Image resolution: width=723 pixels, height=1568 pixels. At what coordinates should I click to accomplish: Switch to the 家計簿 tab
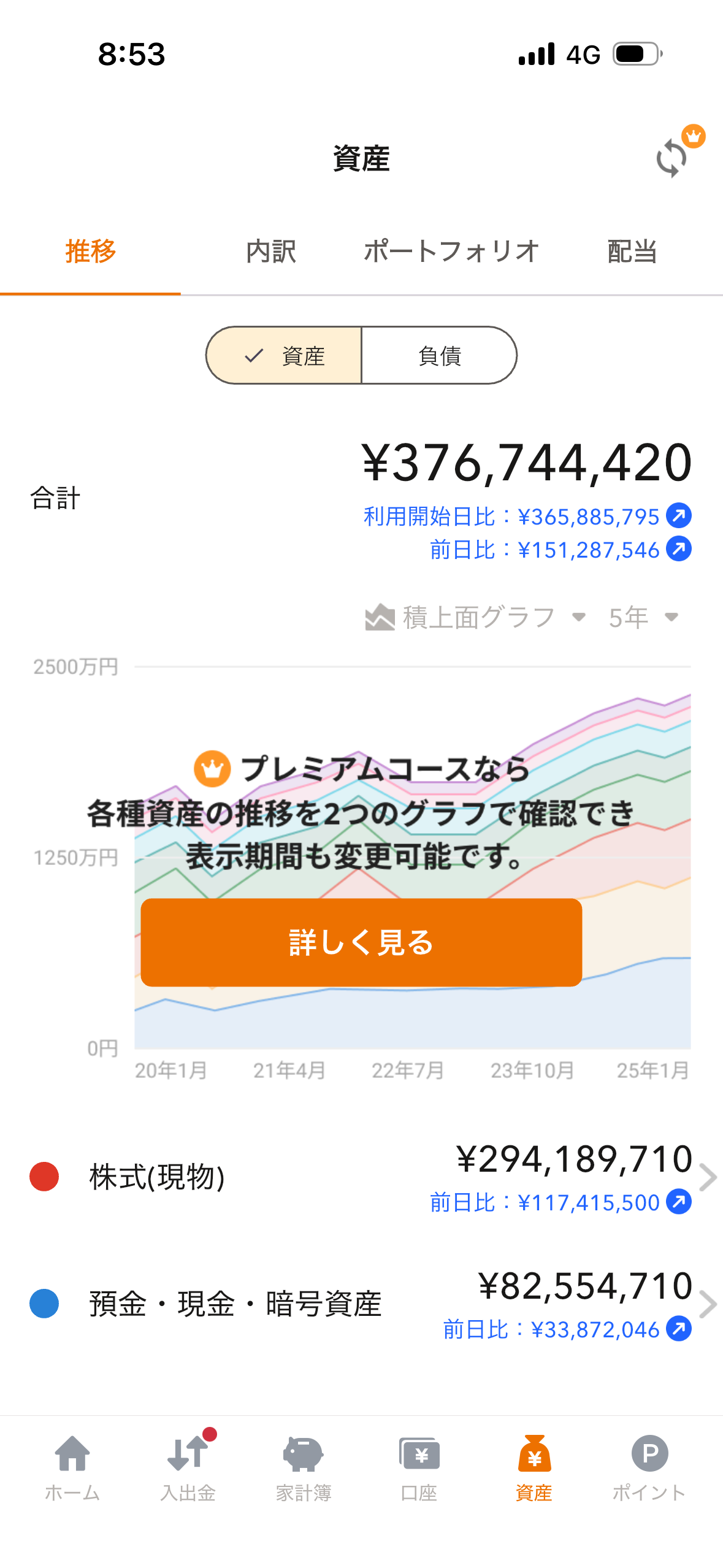(x=304, y=1467)
